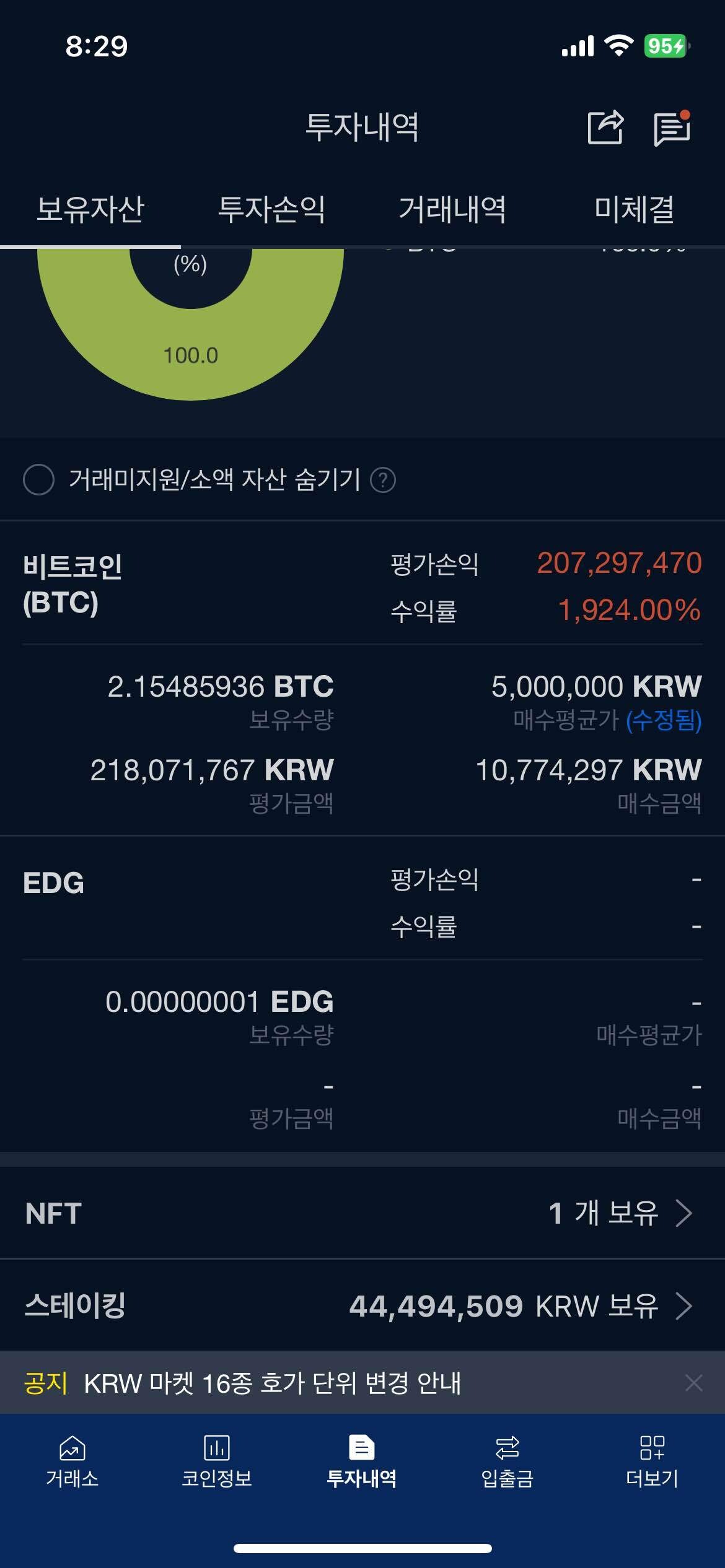The width and height of the screenshot is (725, 1568).
Task: Open the NFT 1 개 보유 row
Action: click(362, 1213)
